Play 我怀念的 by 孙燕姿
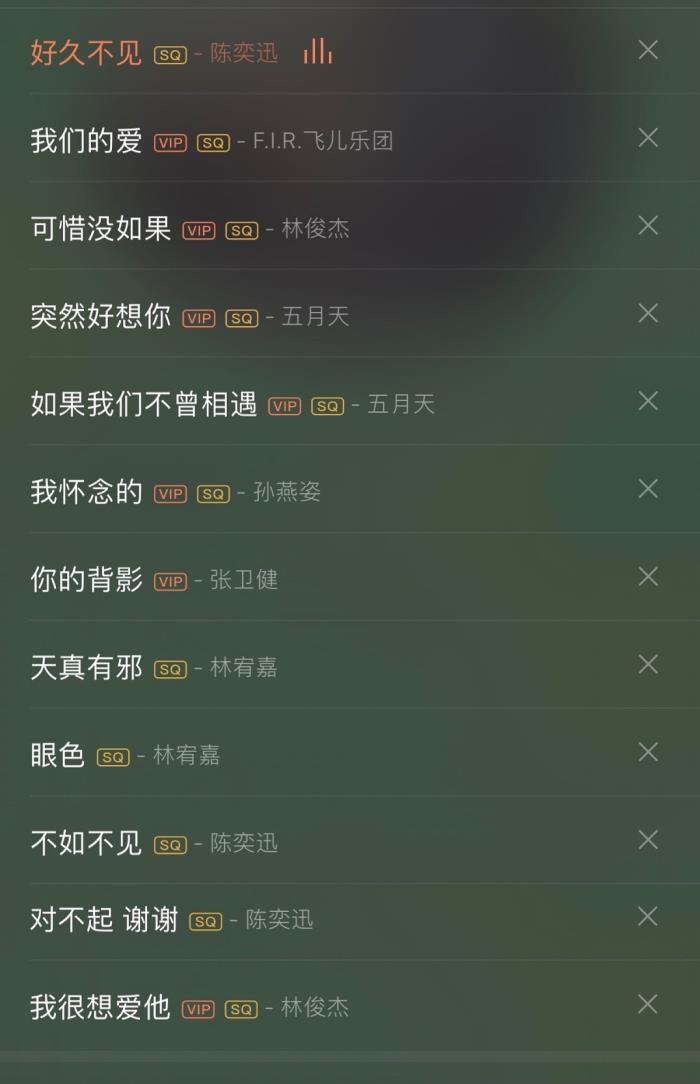 click(x=87, y=492)
